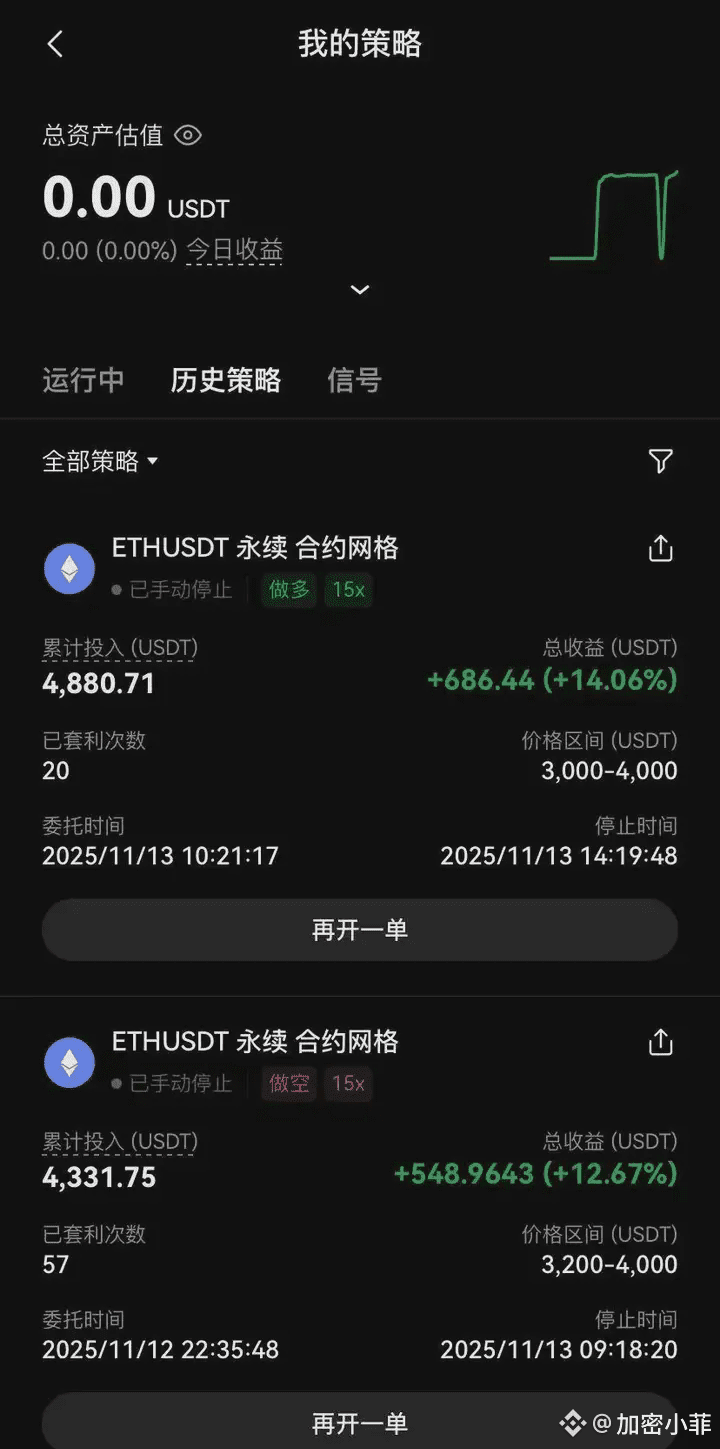
Task: Tap 再开一单 for the 做多 strategy
Action: 360,930
